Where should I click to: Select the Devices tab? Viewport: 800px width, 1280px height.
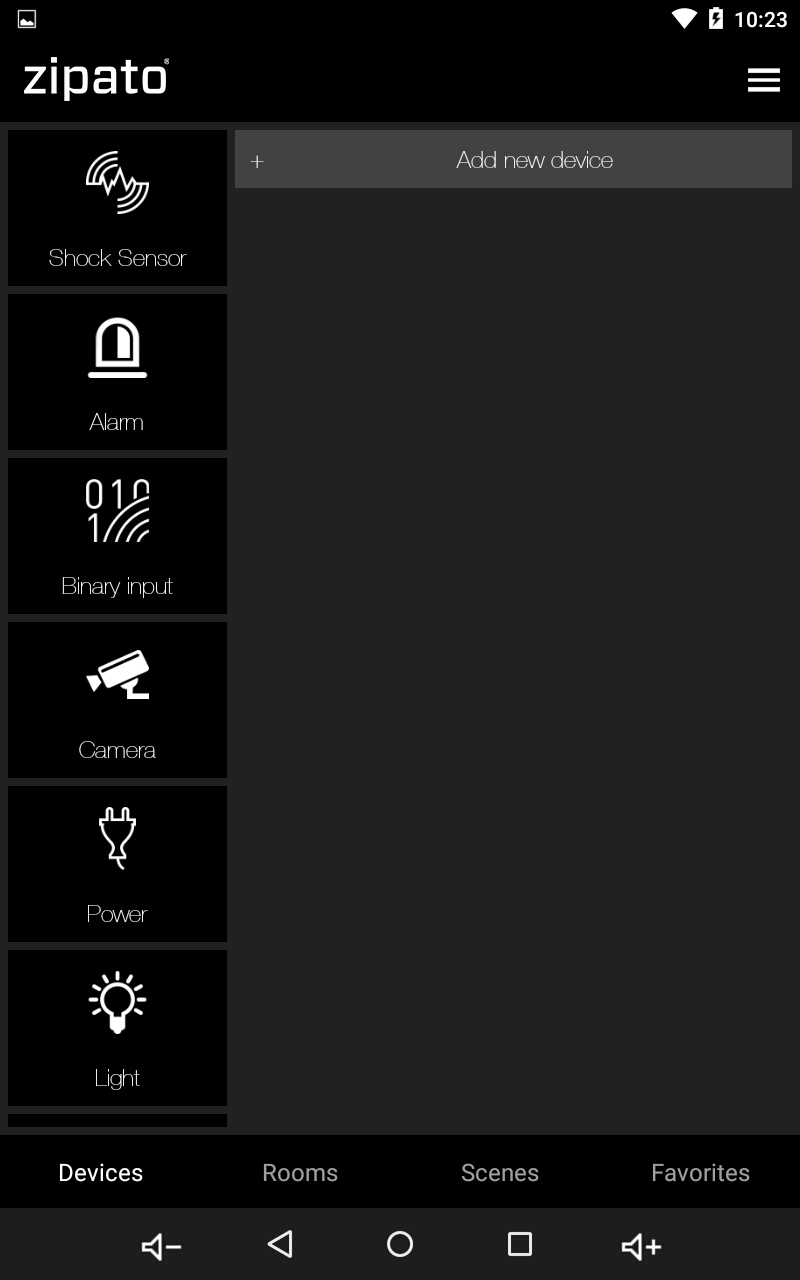100,1172
